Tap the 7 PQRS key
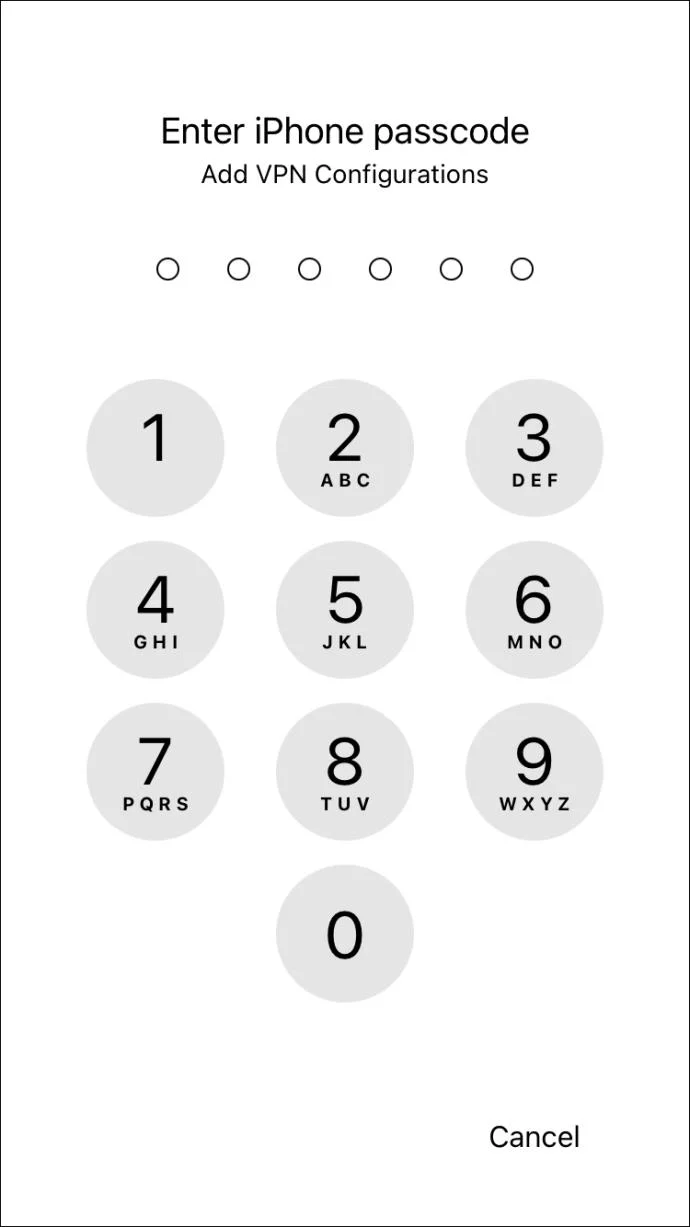 pos(155,772)
